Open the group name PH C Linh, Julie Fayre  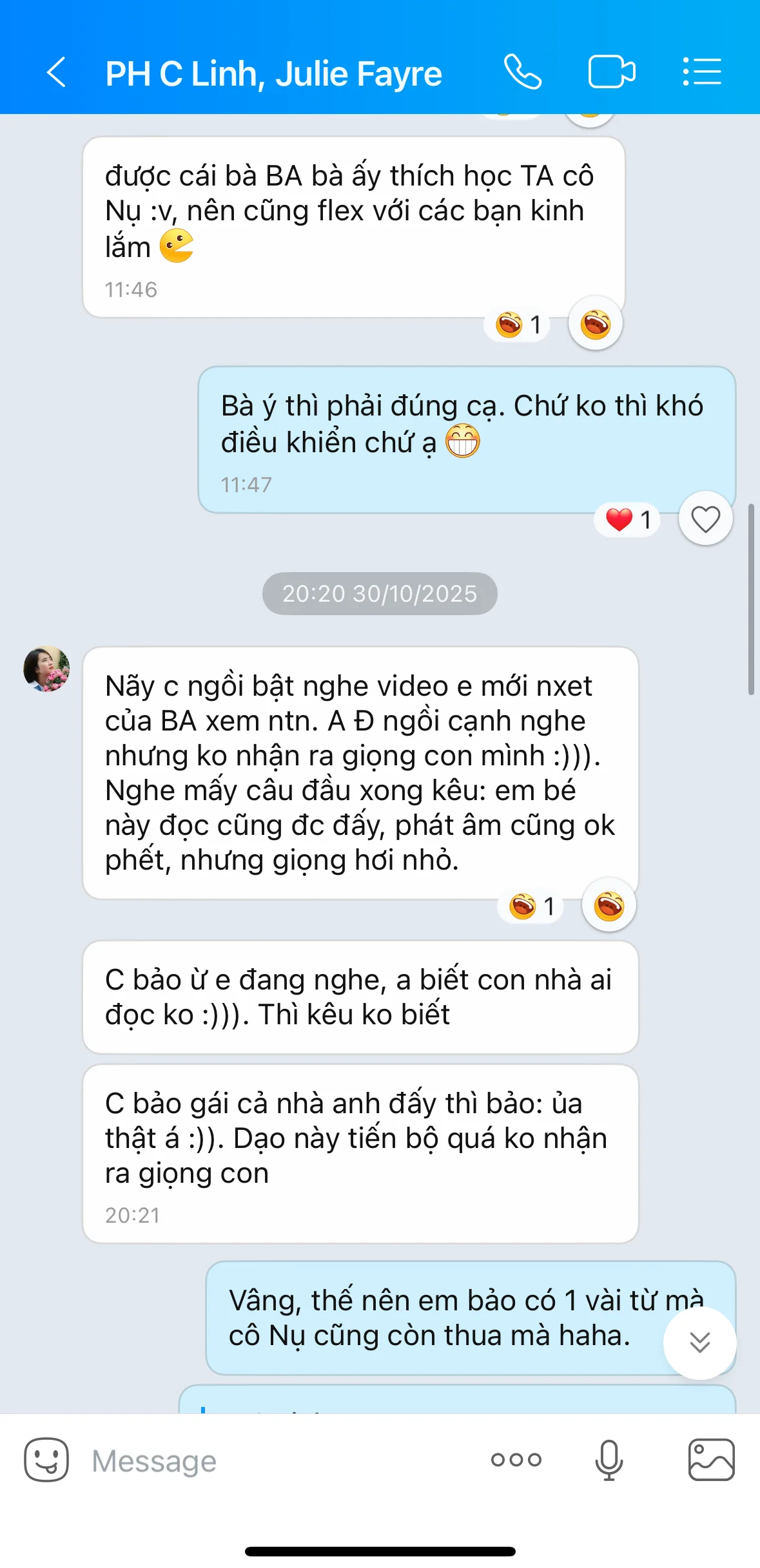pyautogui.click(x=273, y=72)
